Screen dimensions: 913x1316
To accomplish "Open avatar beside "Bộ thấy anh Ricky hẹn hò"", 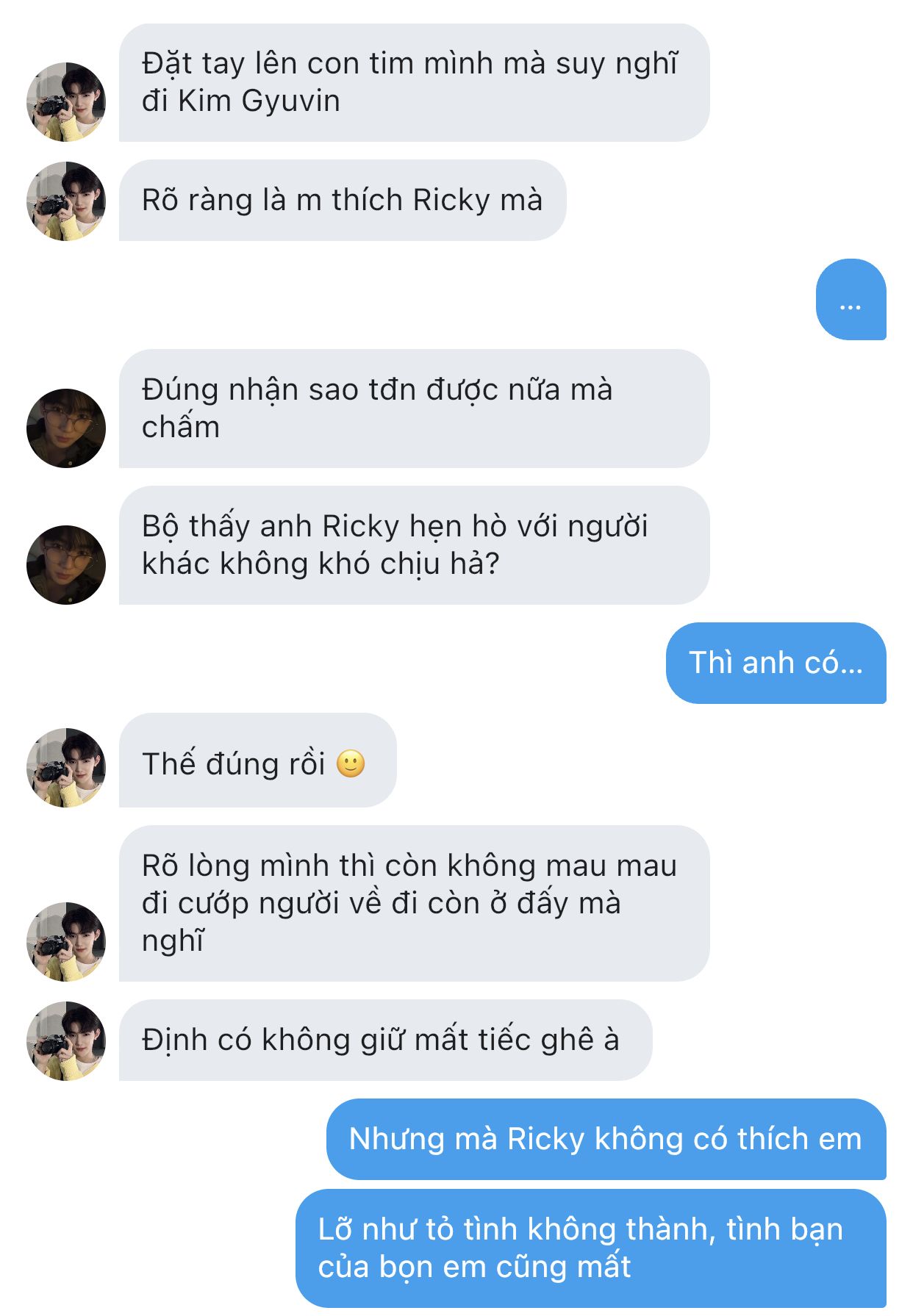I will pyautogui.click(x=66, y=565).
